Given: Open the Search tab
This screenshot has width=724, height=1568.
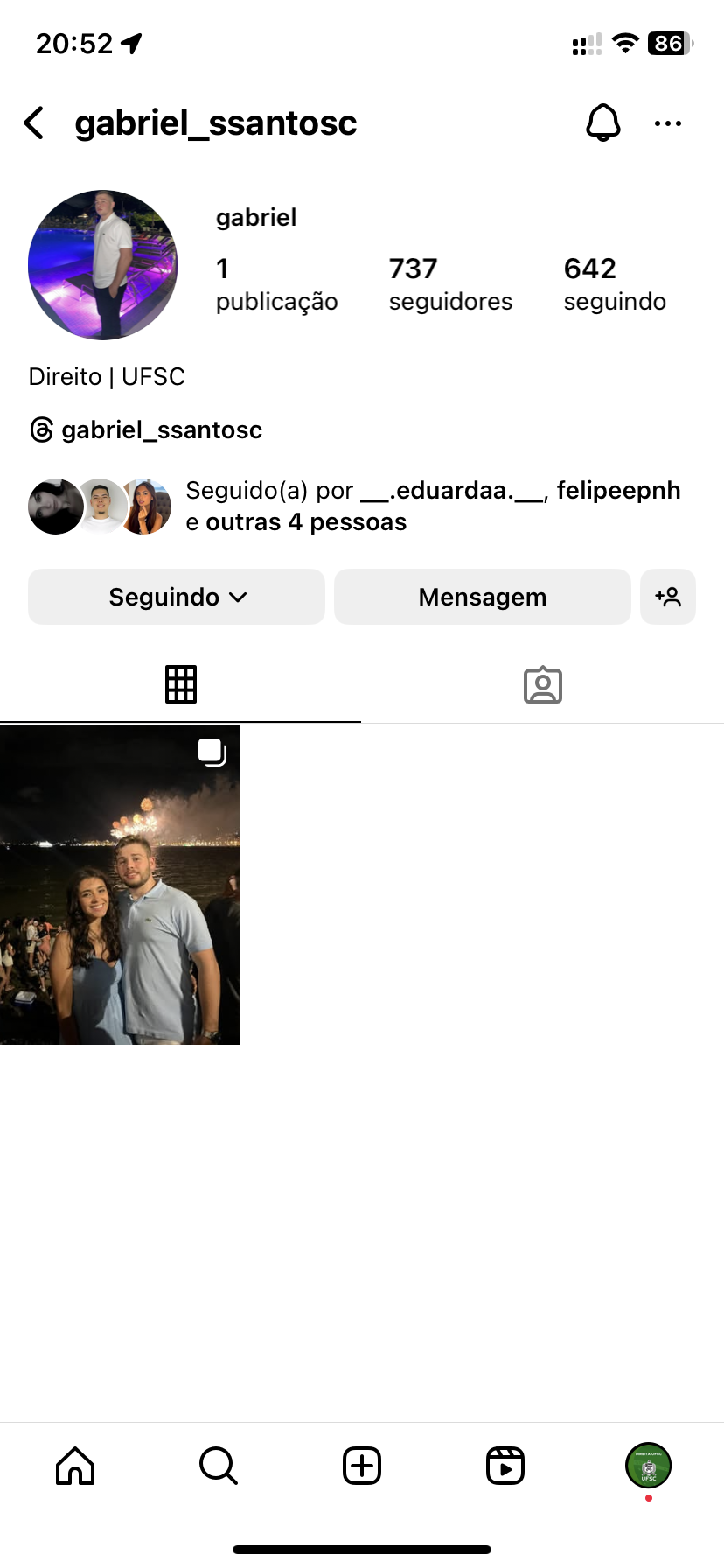Looking at the screenshot, I should click(x=219, y=1466).
